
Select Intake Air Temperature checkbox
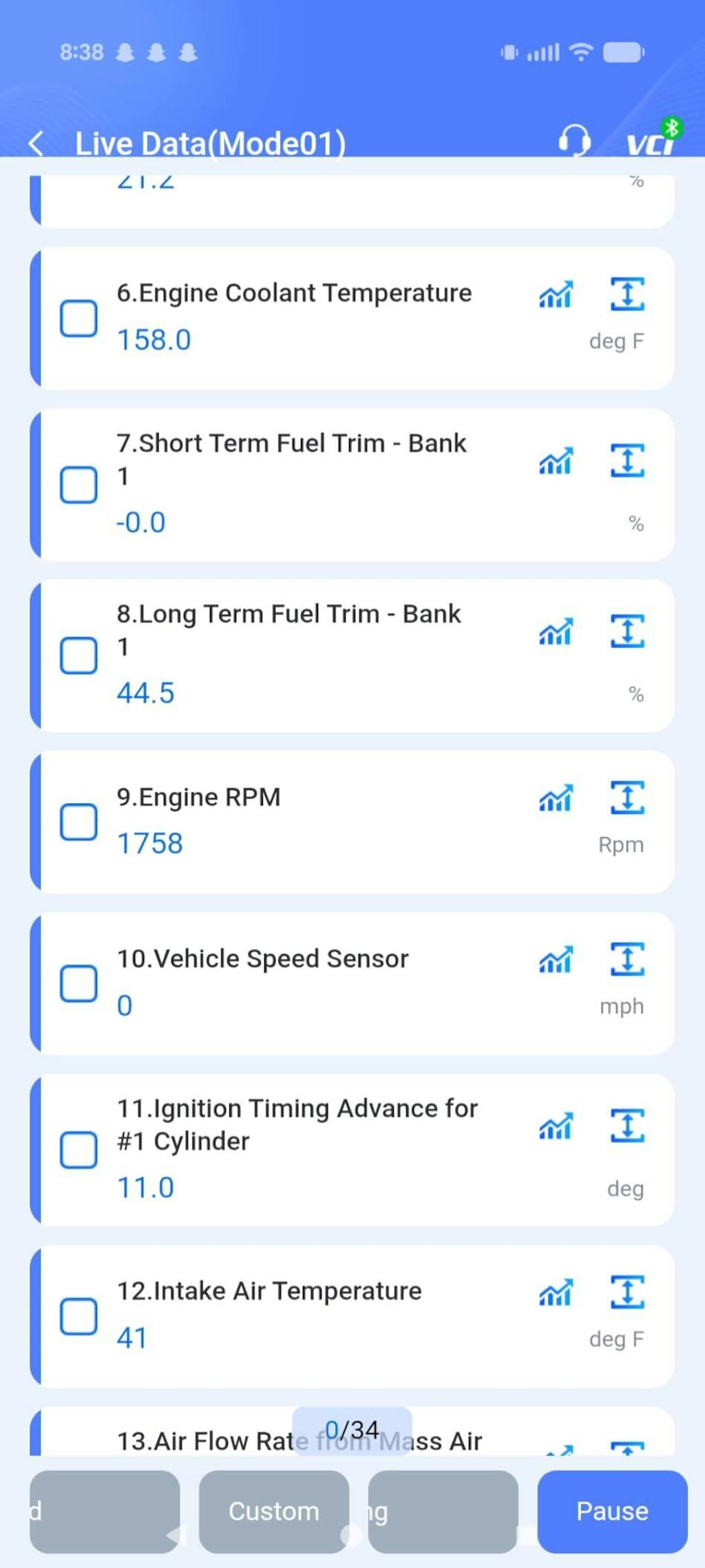(x=78, y=1316)
